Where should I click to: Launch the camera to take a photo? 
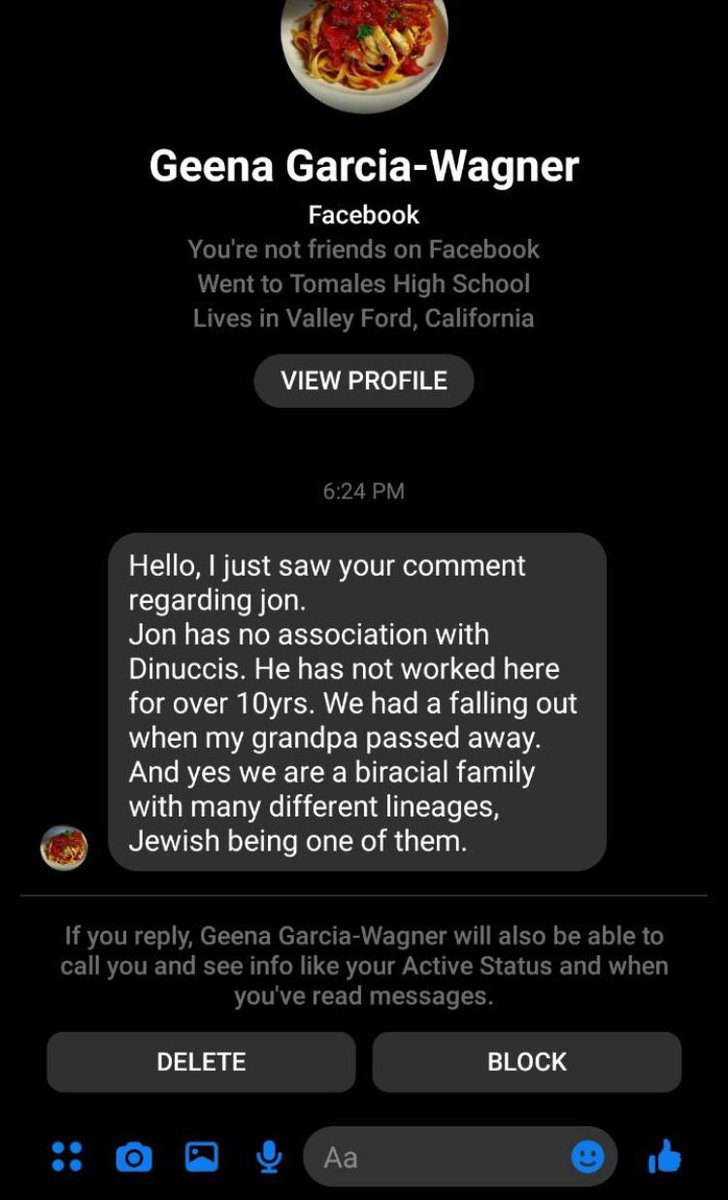tap(134, 1158)
